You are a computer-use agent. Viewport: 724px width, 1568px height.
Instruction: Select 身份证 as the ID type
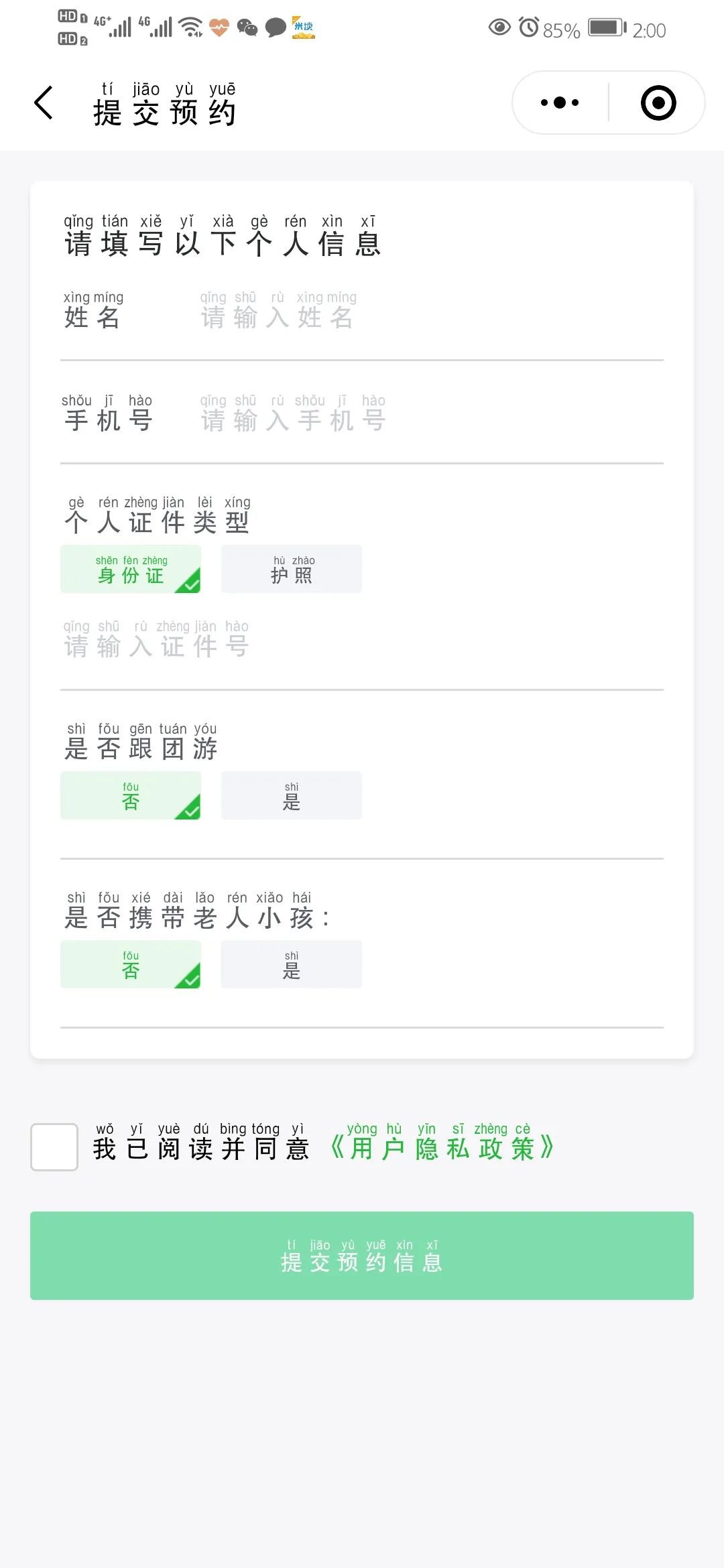click(x=131, y=569)
